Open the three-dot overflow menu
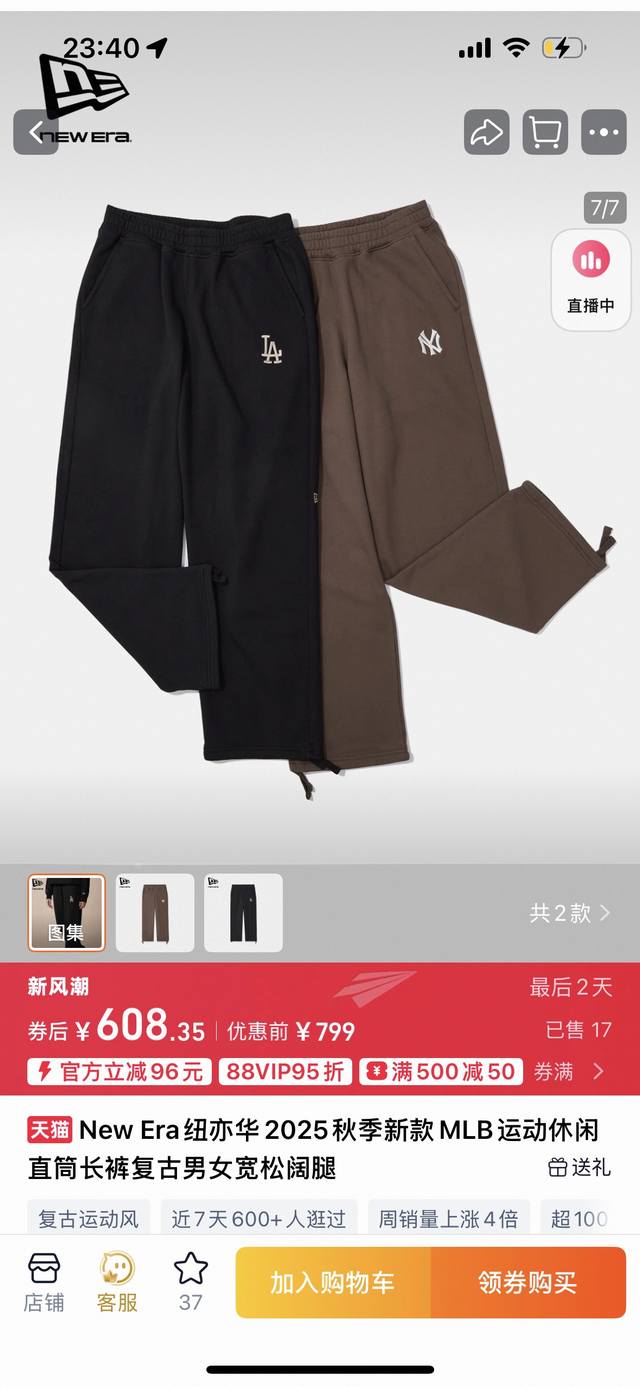The width and height of the screenshot is (640, 1387). tap(604, 132)
